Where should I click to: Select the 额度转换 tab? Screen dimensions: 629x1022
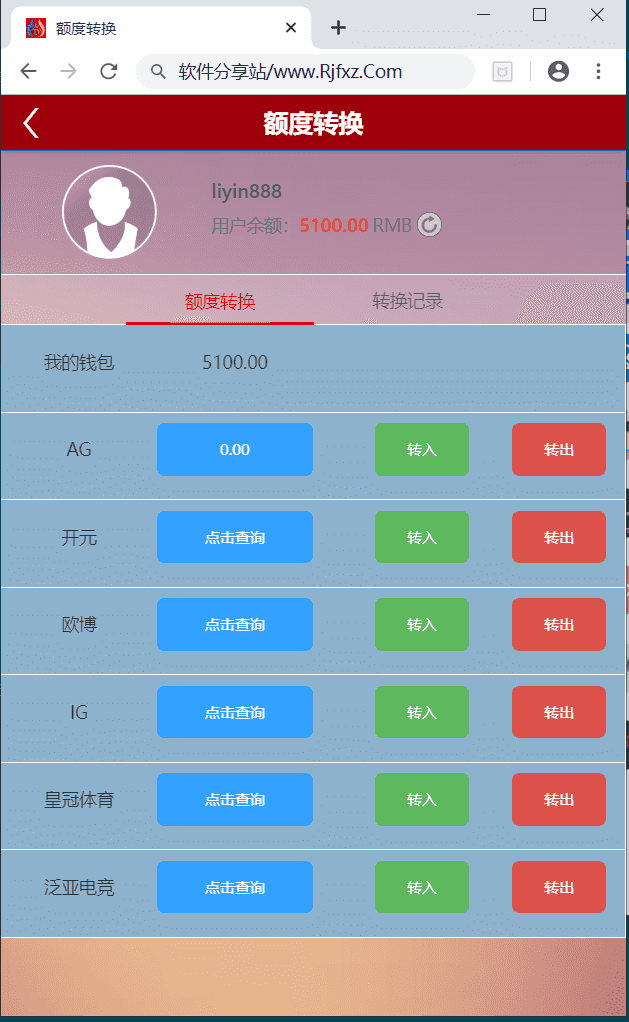pos(220,302)
